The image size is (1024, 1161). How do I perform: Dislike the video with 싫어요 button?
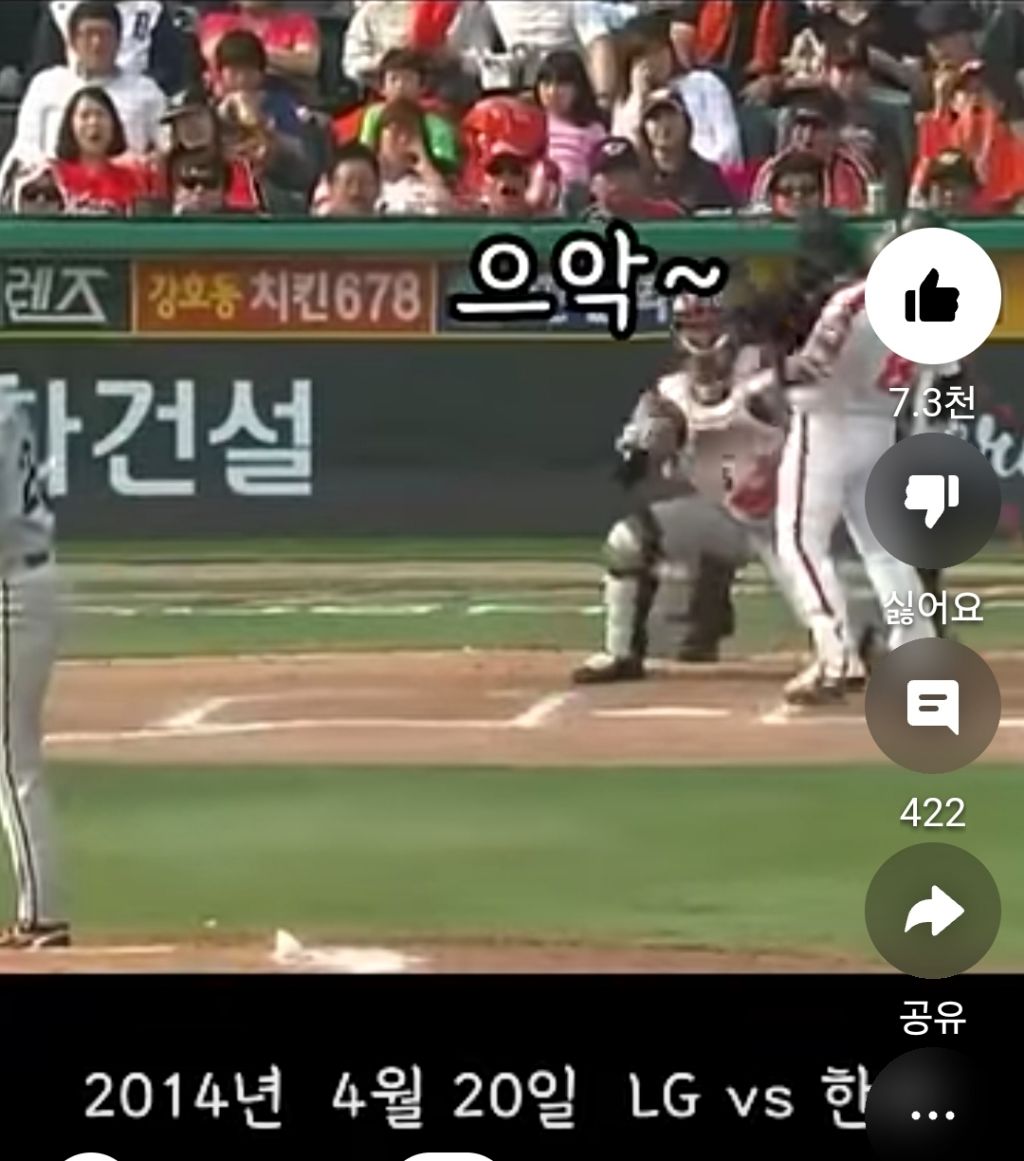pos(932,500)
